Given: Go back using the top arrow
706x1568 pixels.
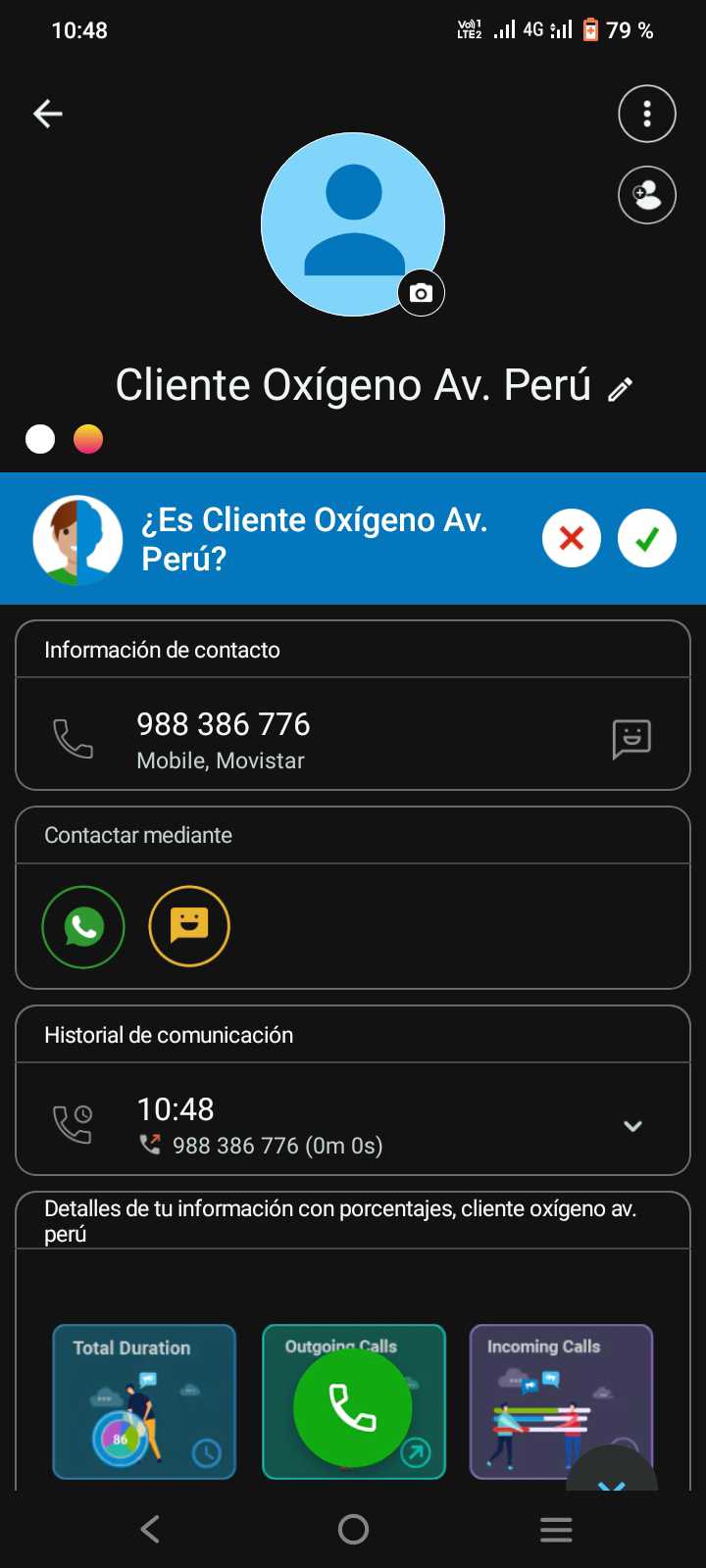Looking at the screenshot, I should (48, 114).
